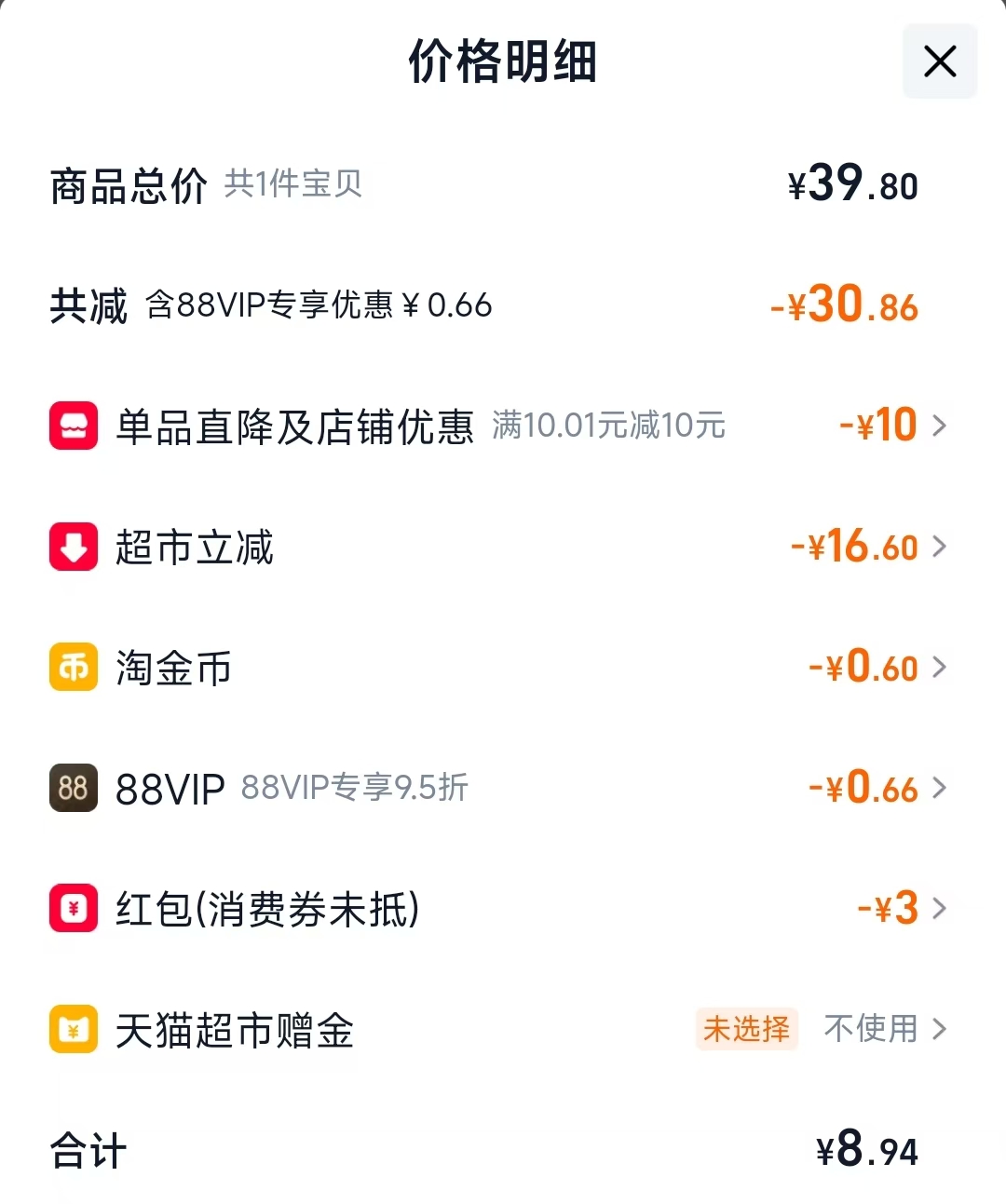
Task: Select the 商品总价 row
Action: [127, 184]
